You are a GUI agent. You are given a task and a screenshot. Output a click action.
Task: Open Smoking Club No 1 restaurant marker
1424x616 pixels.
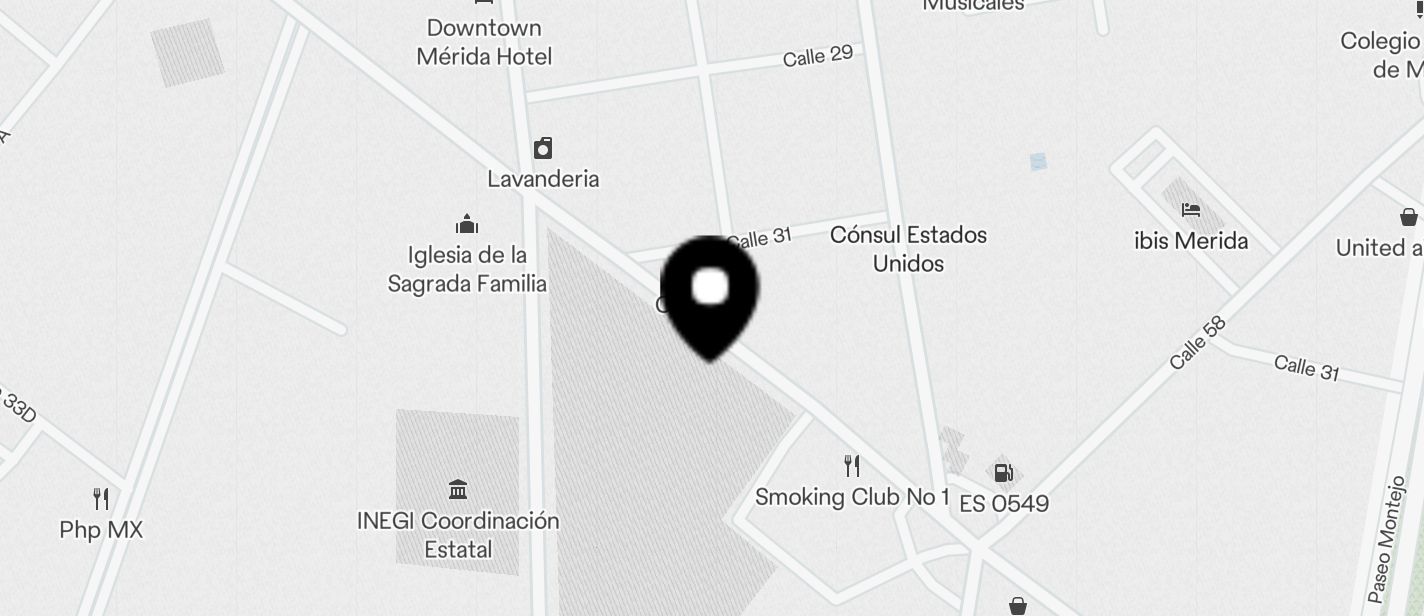[851, 466]
